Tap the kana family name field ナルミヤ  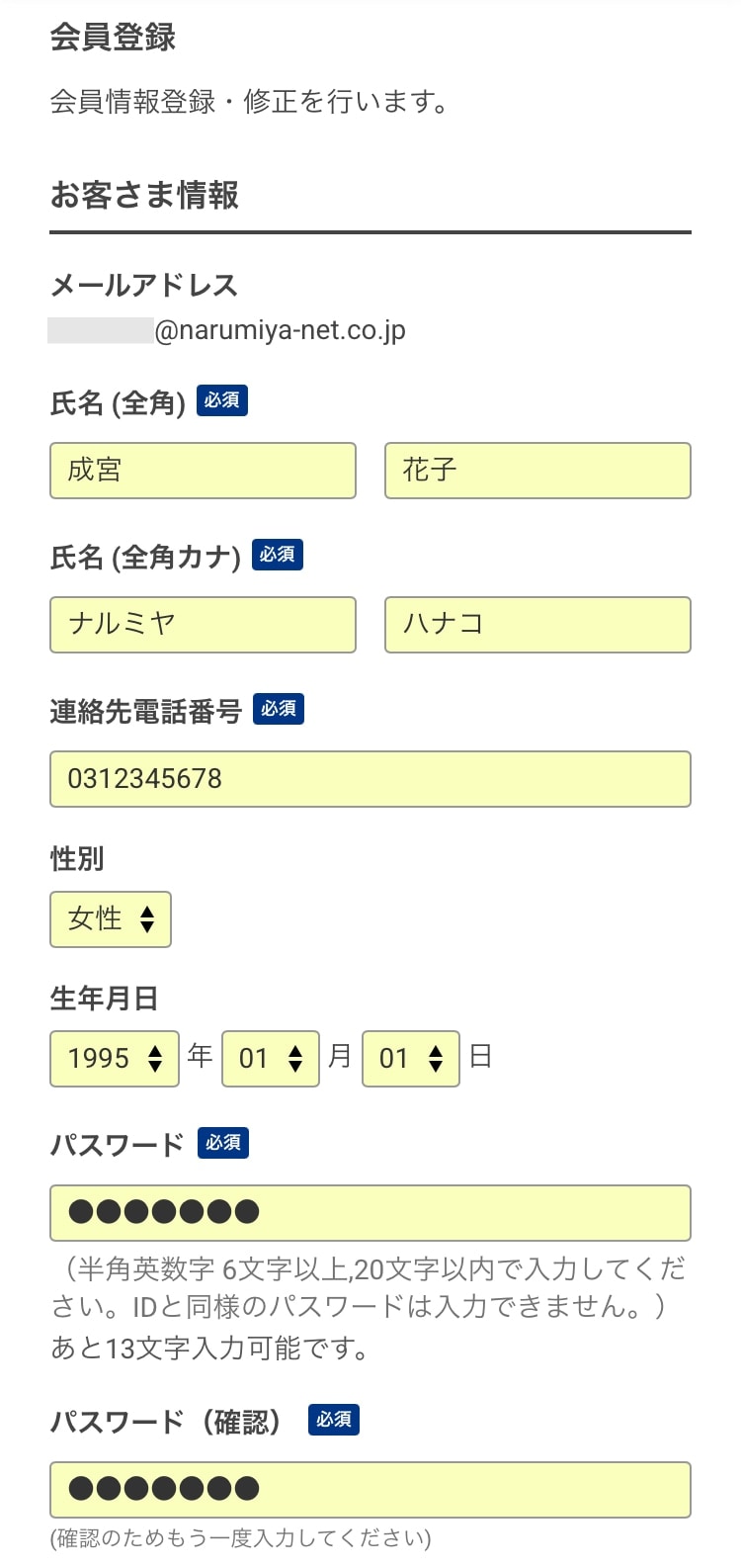pyautogui.click(x=203, y=625)
